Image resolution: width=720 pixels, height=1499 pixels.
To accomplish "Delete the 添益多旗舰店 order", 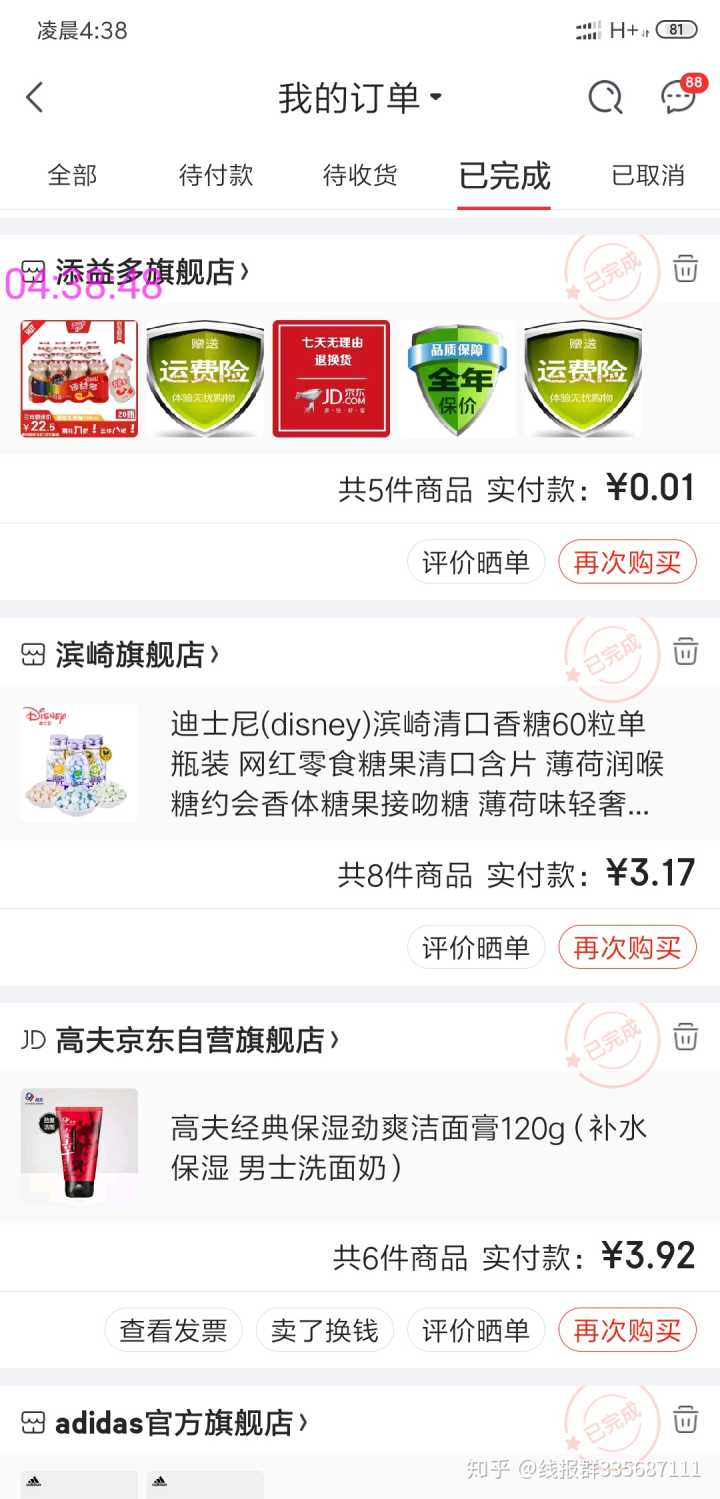I will pos(685,269).
